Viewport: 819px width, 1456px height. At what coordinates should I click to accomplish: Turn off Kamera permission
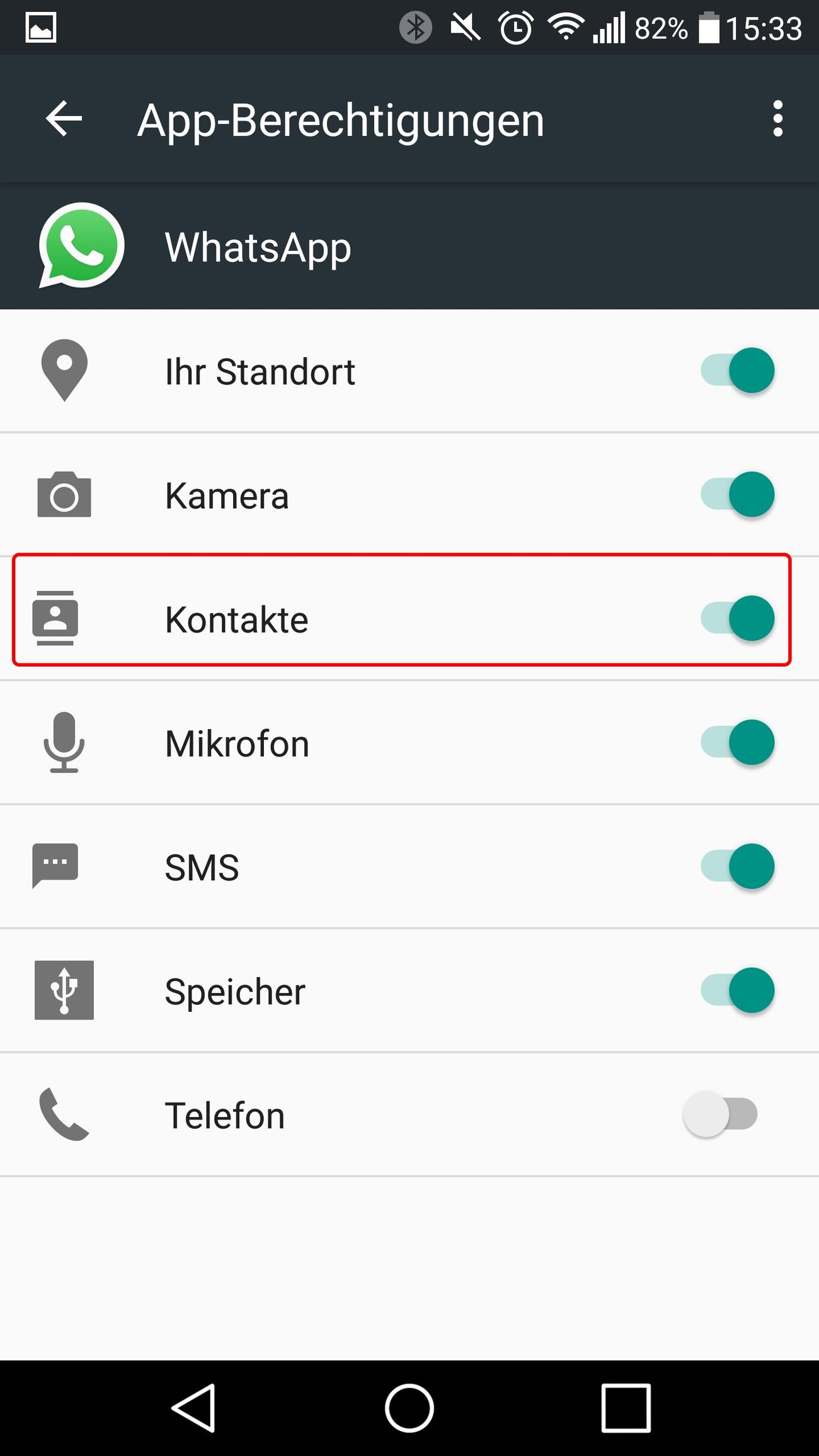click(x=737, y=495)
